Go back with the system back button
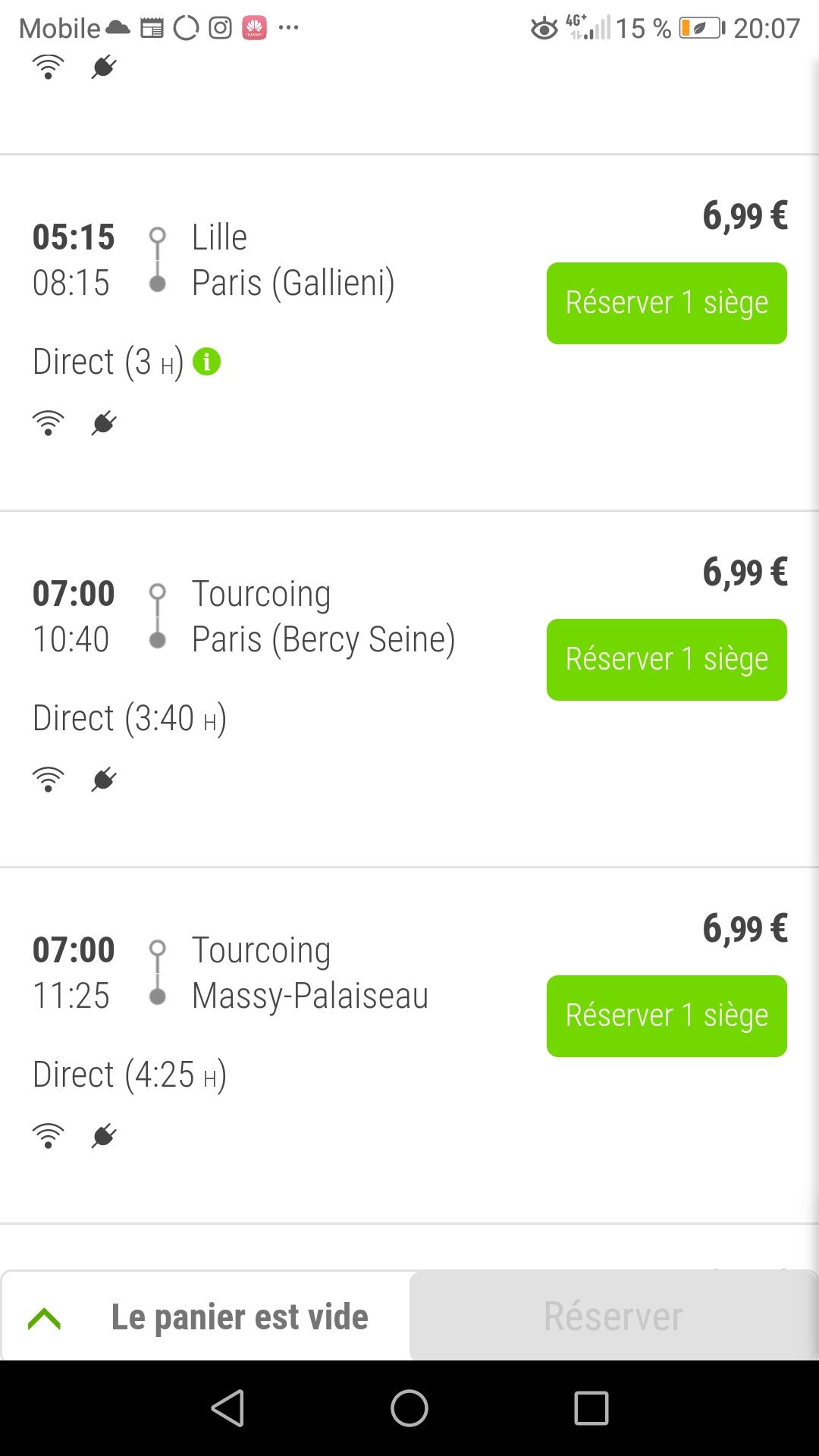The height and width of the screenshot is (1456, 819). 227,1408
